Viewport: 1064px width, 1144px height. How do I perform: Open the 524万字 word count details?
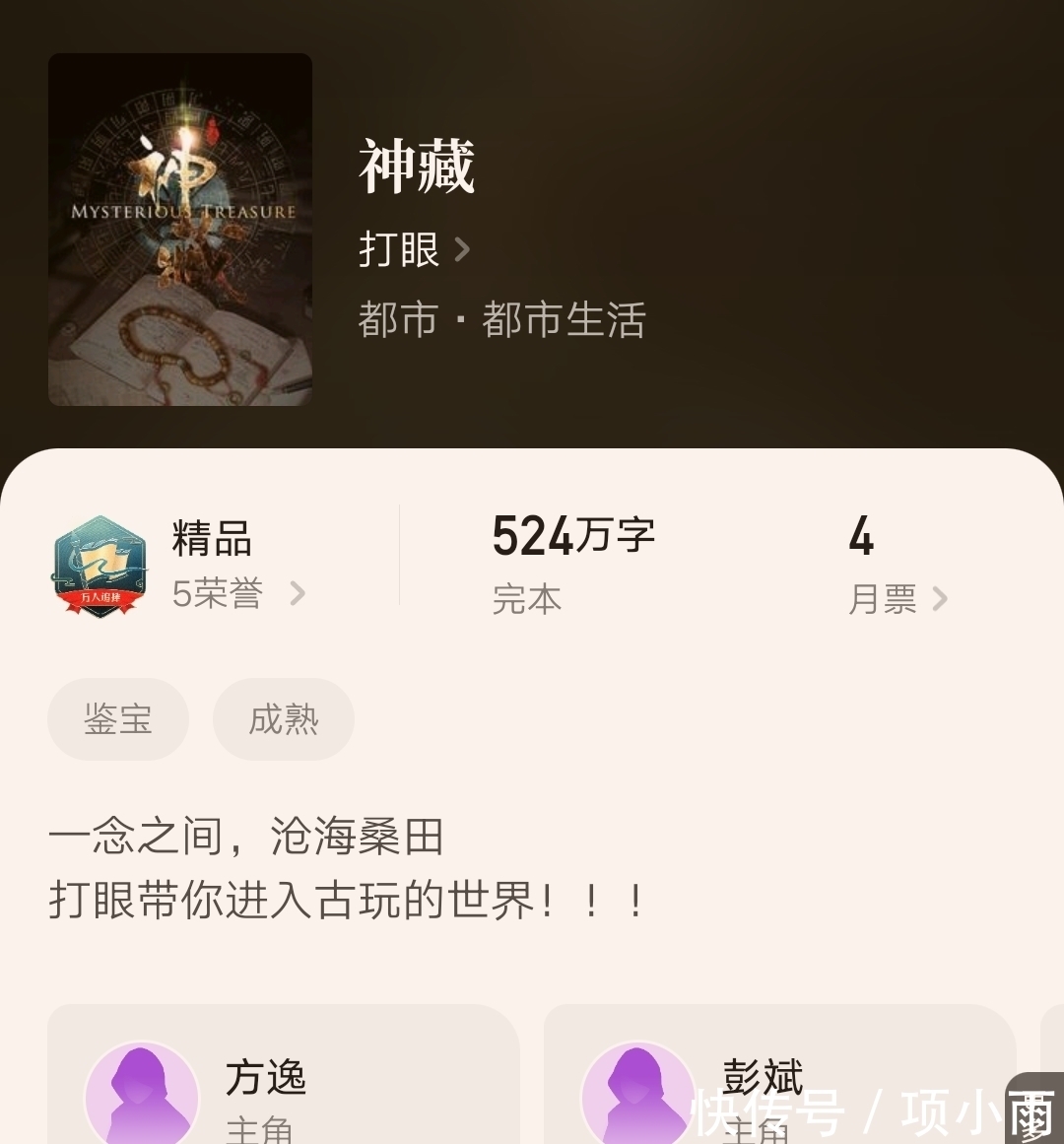571,535
